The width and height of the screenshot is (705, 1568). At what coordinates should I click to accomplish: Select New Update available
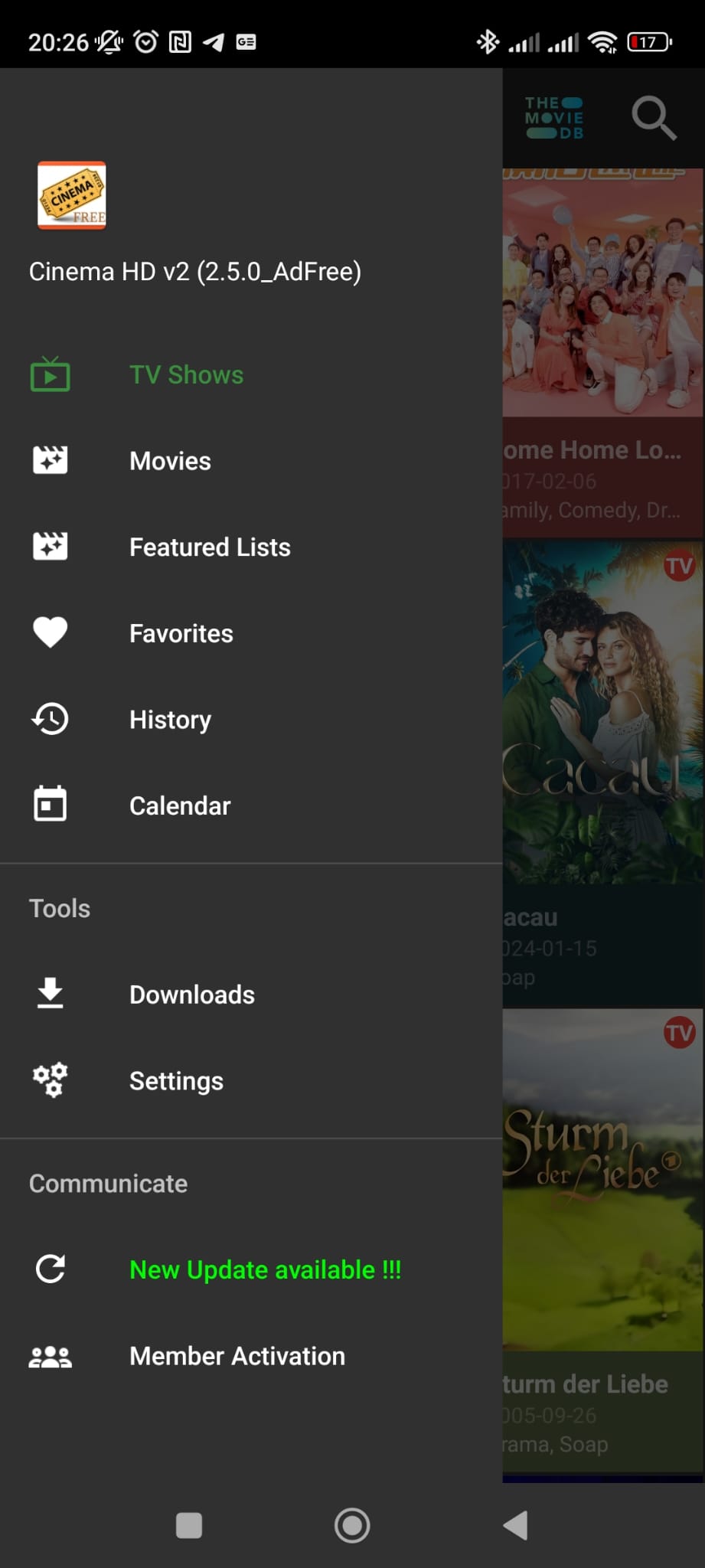265,1269
